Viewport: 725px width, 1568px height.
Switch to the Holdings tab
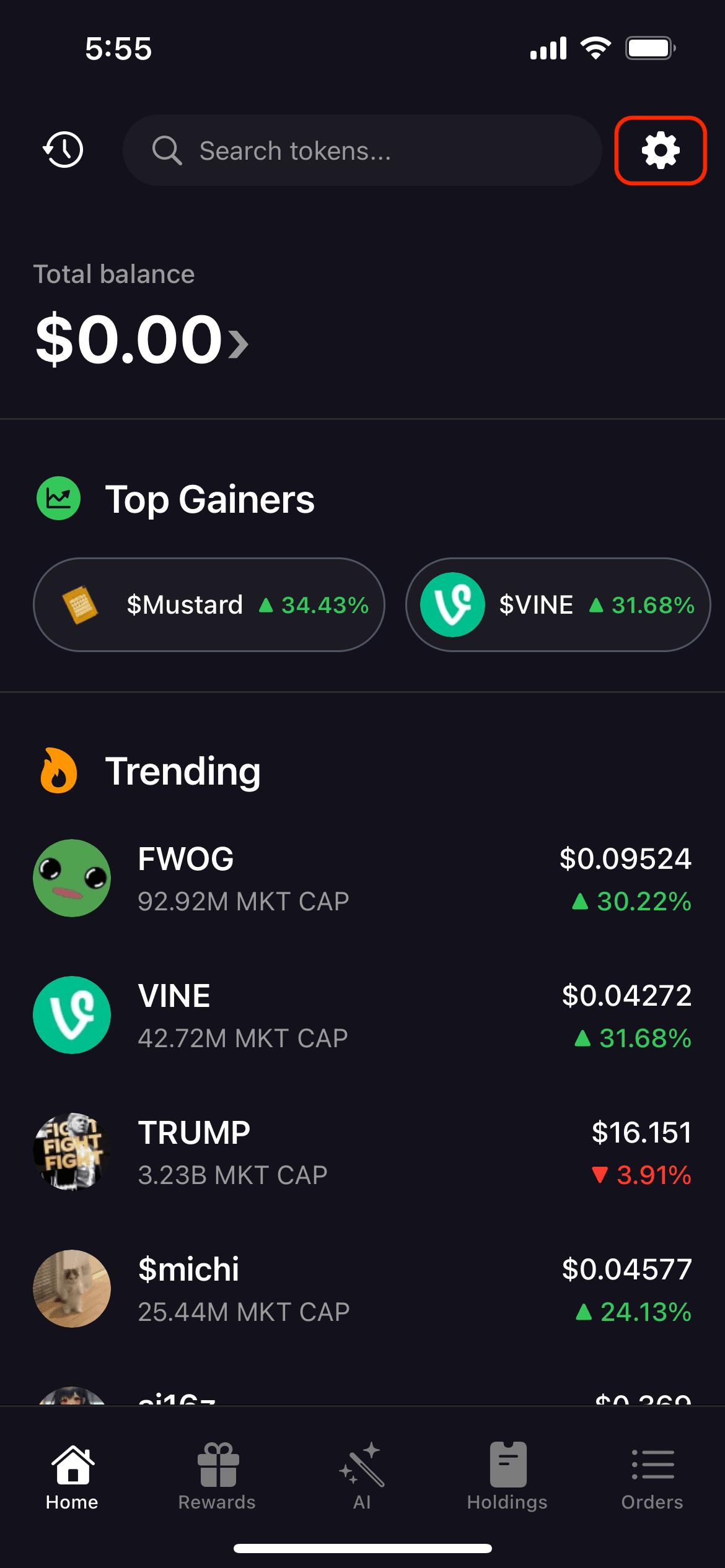pyautogui.click(x=507, y=1477)
